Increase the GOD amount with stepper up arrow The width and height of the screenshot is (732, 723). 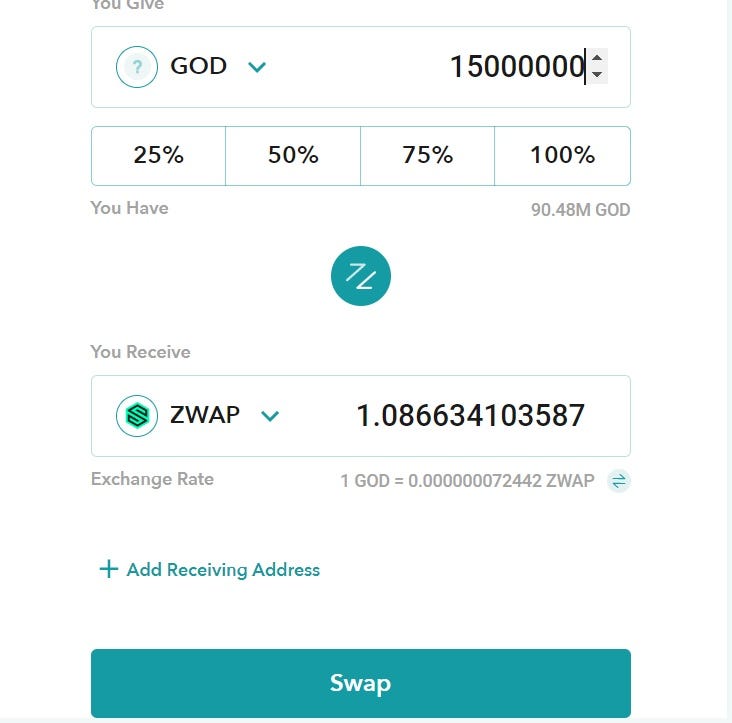coord(597,59)
